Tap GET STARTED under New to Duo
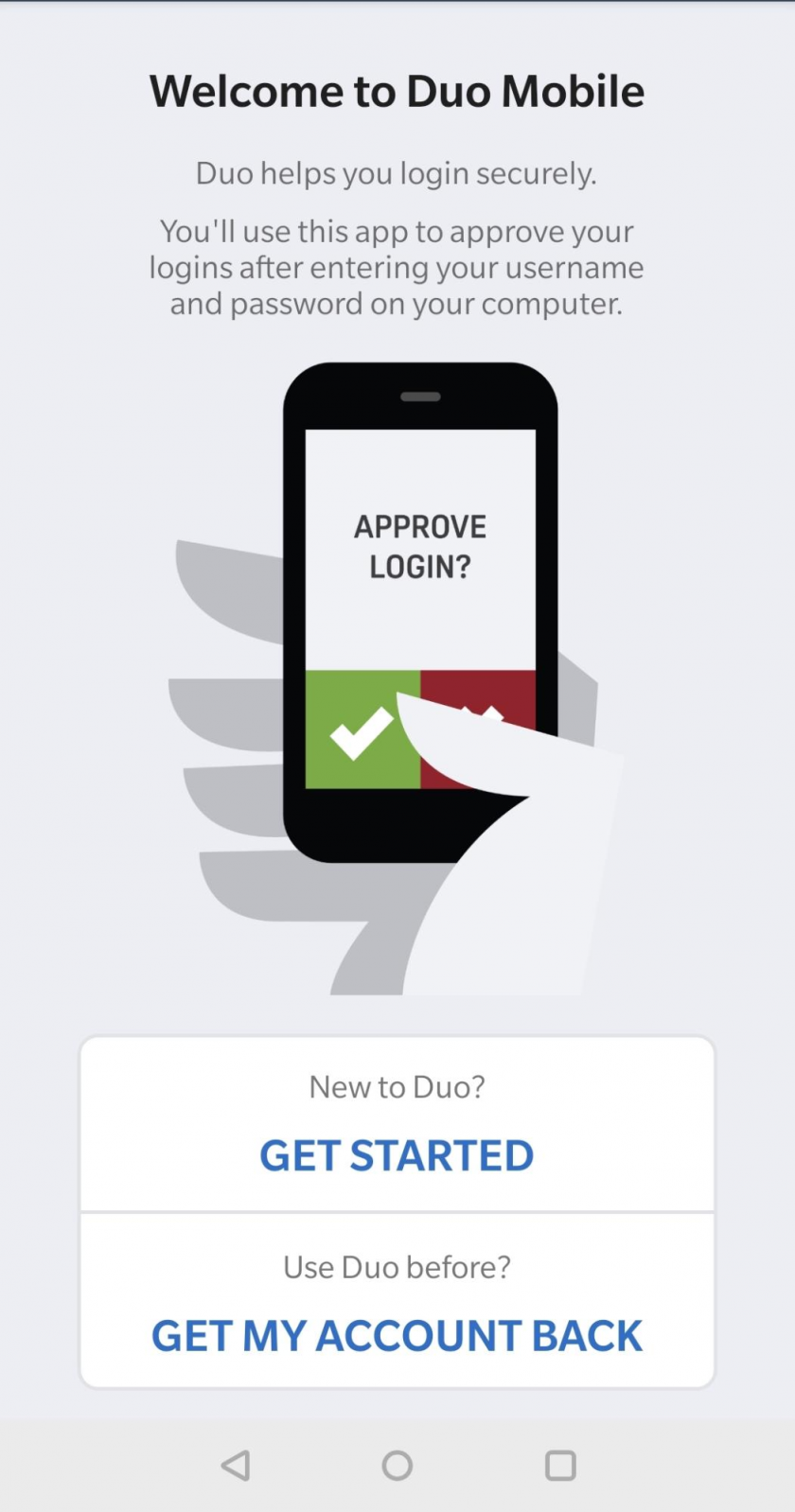795x1512 pixels. pos(397,1155)
